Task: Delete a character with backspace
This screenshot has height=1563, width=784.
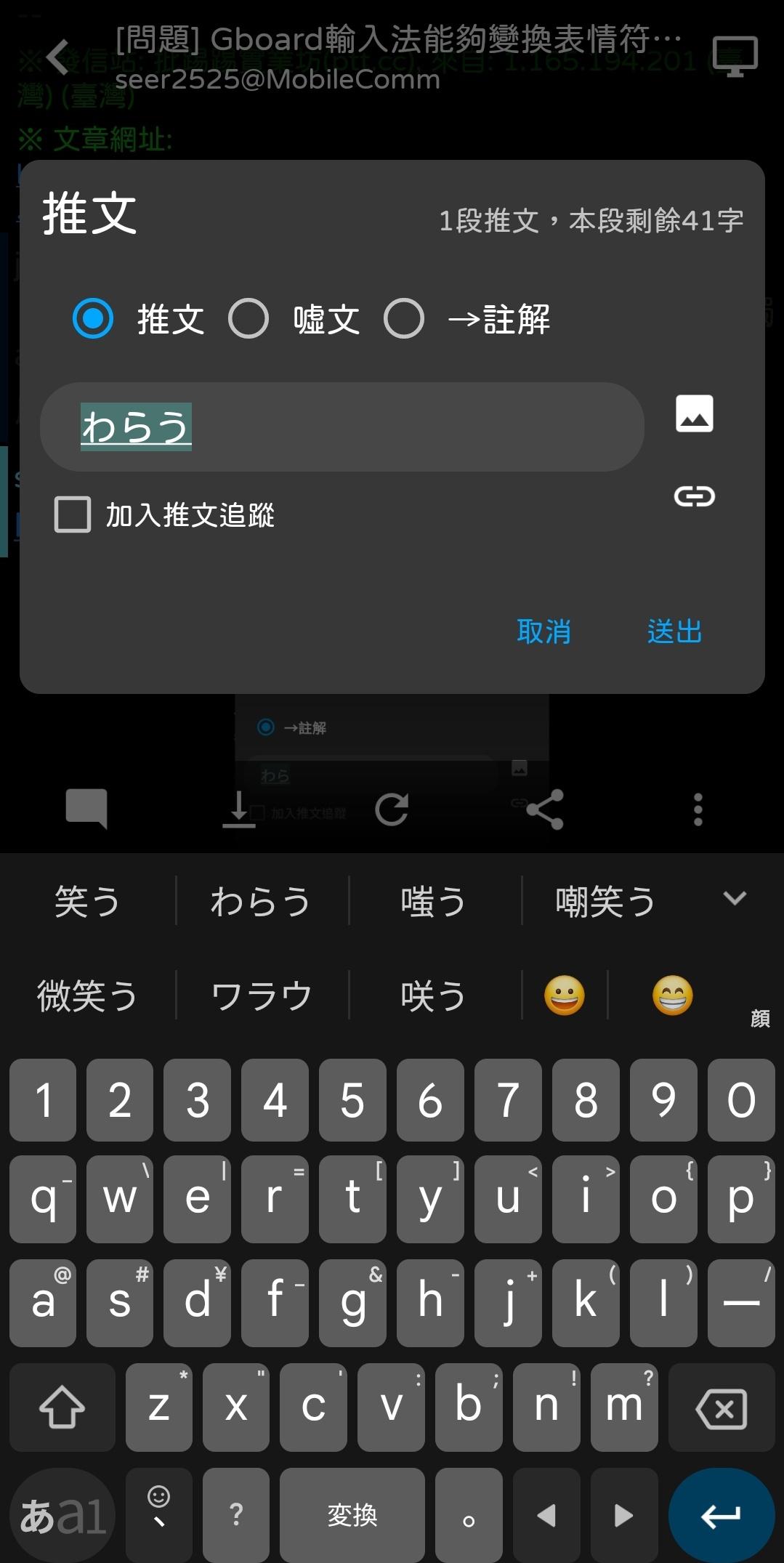Action: coord(721,1409)
